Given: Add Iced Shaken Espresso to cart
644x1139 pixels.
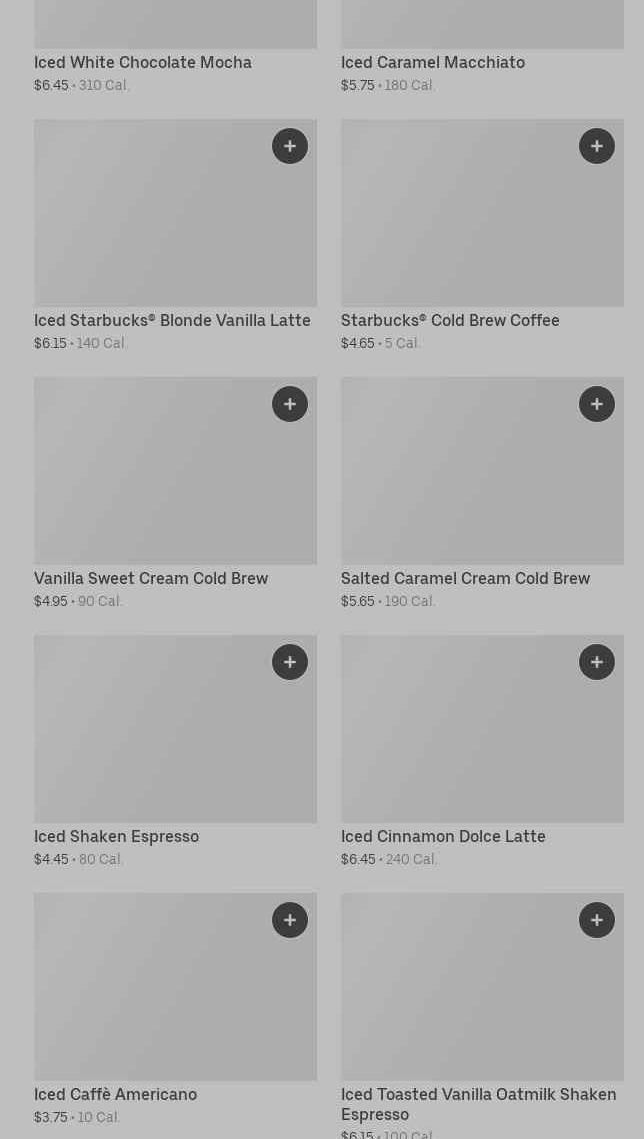Looking at the screenshot, I should click(x=290, y=662).
